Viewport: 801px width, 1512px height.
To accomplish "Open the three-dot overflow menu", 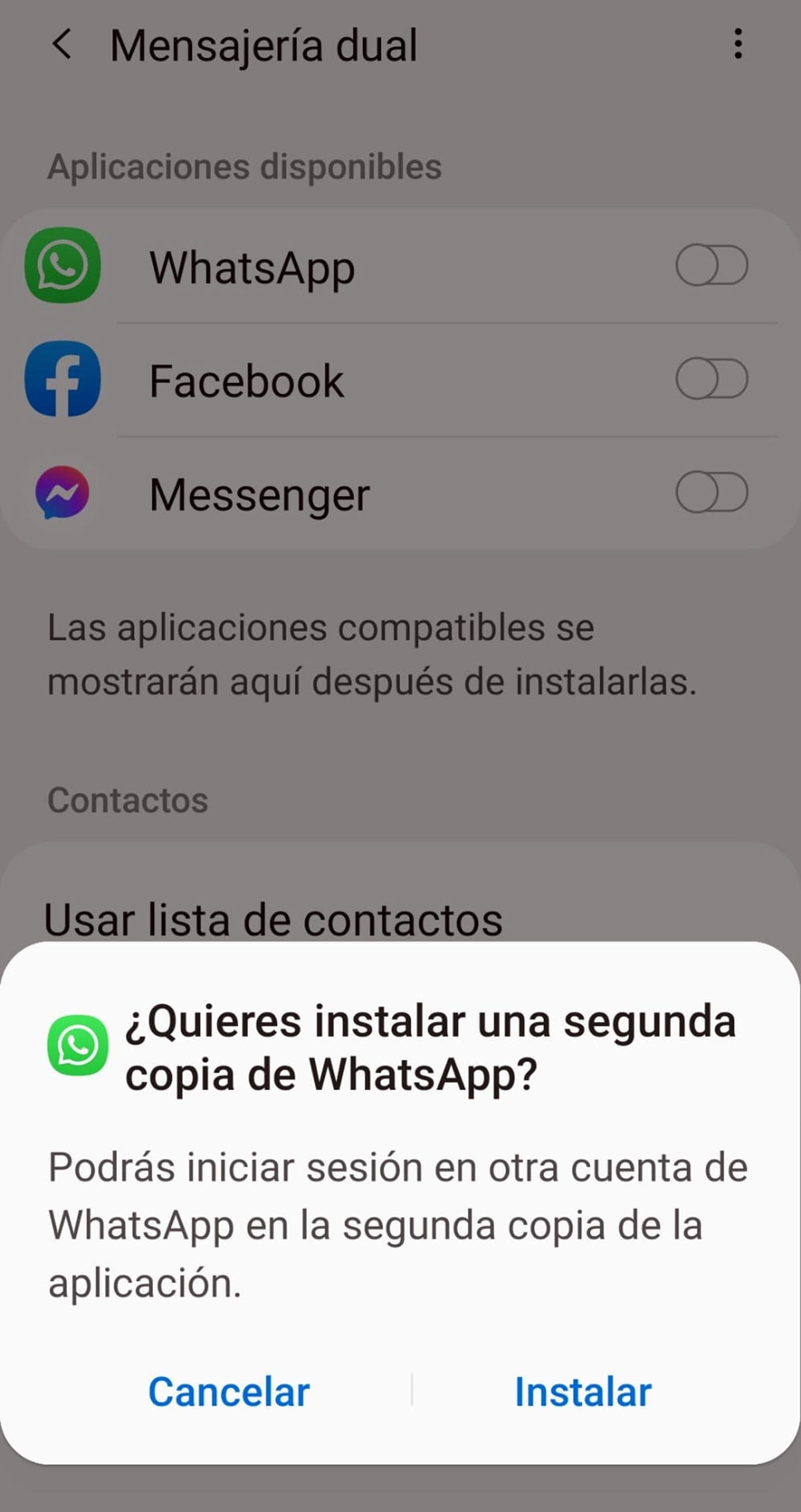I will [x=738, y=44].
